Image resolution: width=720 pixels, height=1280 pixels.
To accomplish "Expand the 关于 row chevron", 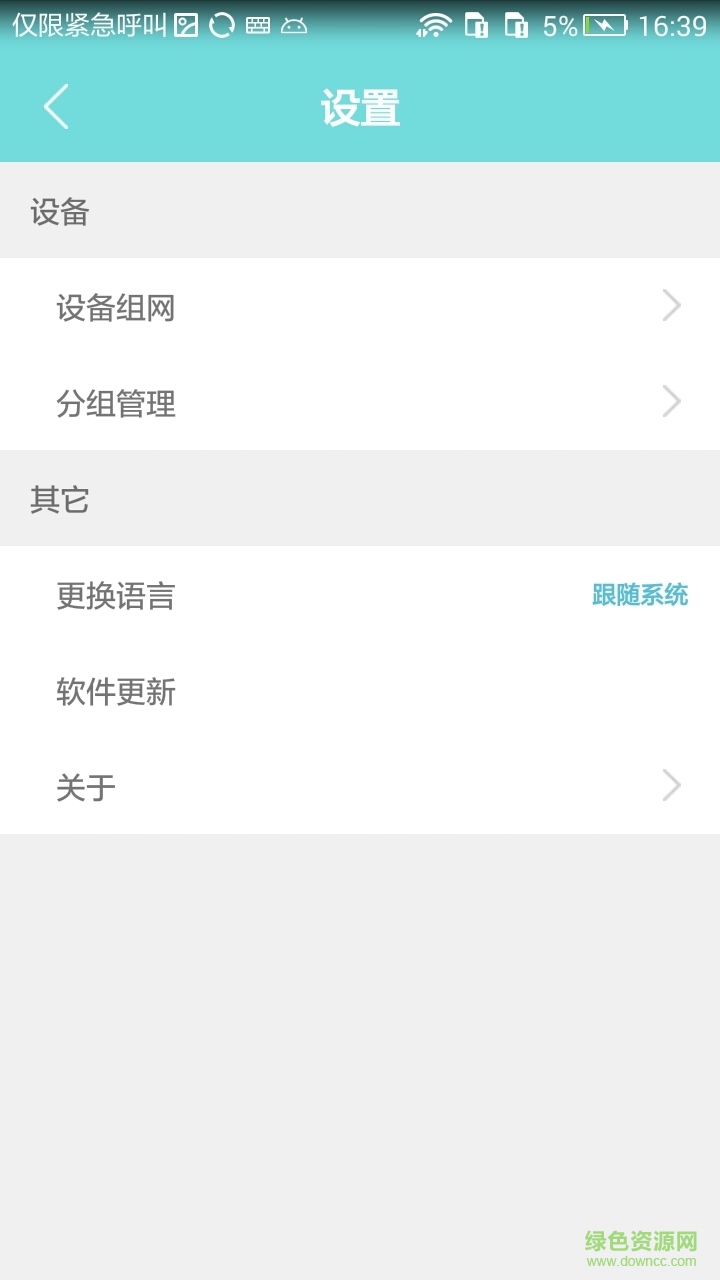I will [671, 785].
